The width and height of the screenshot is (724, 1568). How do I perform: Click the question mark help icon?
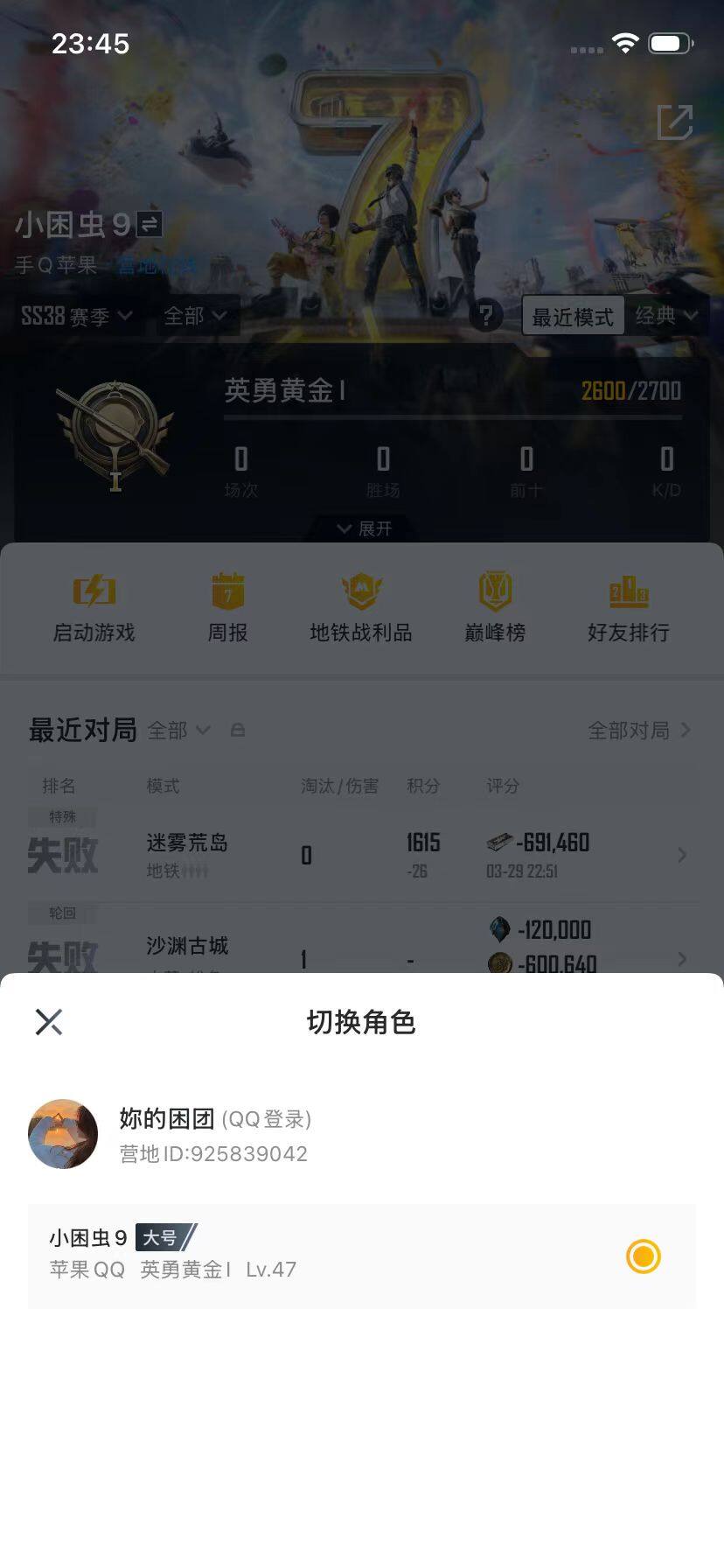tap(487, 317)
